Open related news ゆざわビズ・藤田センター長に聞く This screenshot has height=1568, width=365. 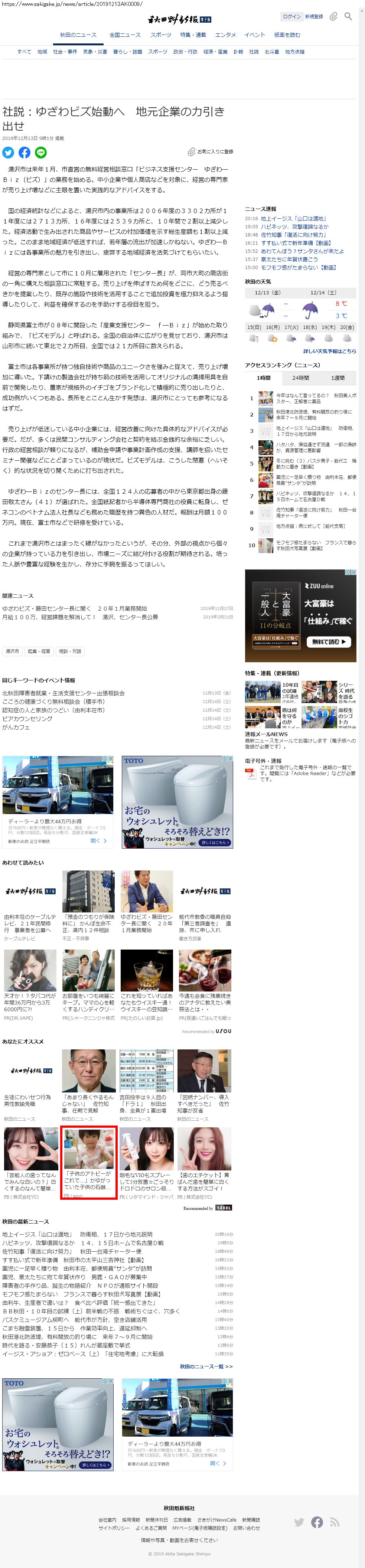[x=74, y=608]
